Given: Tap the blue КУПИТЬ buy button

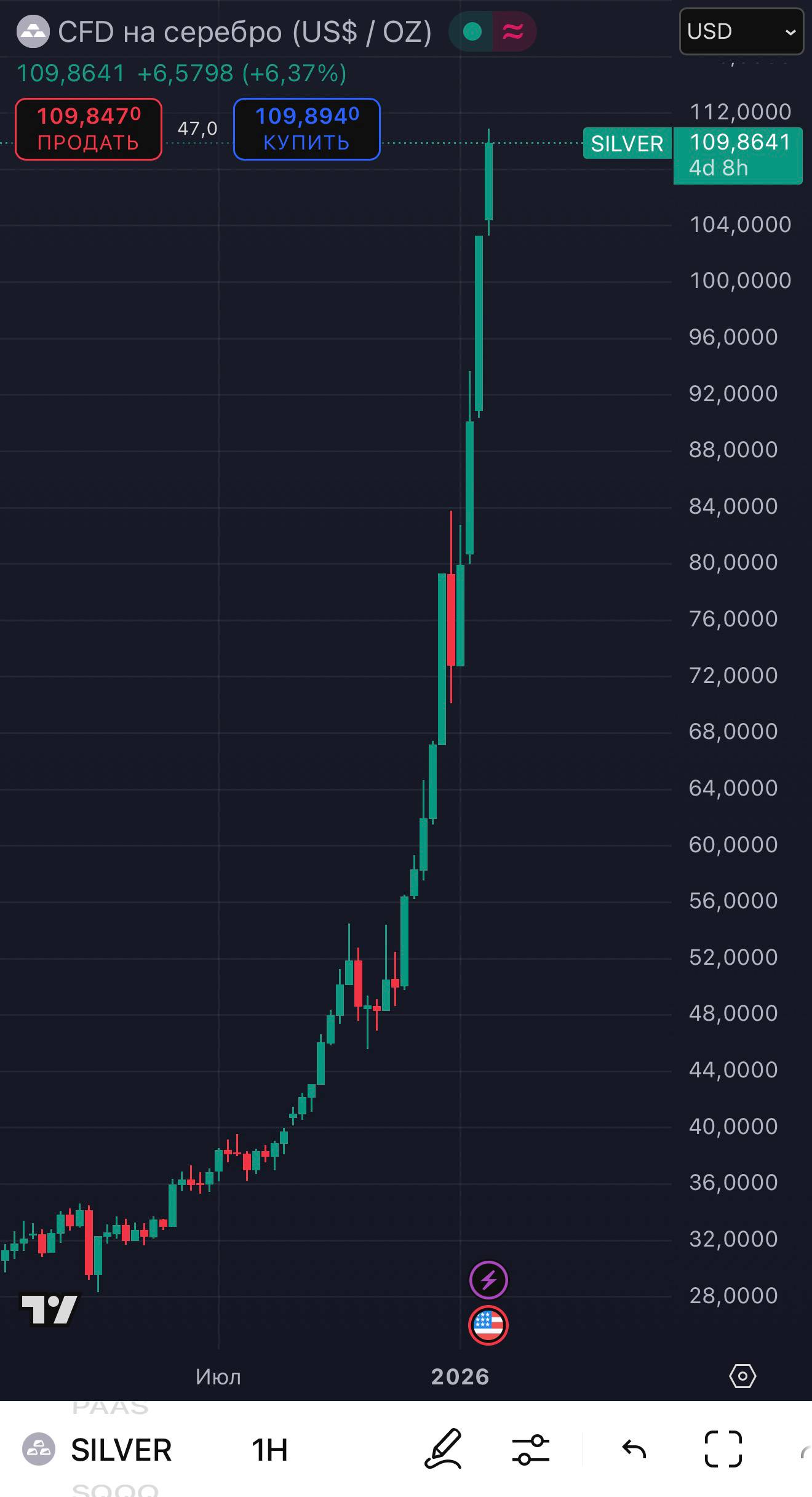Looking at the screenshot, I should point(306,129).
